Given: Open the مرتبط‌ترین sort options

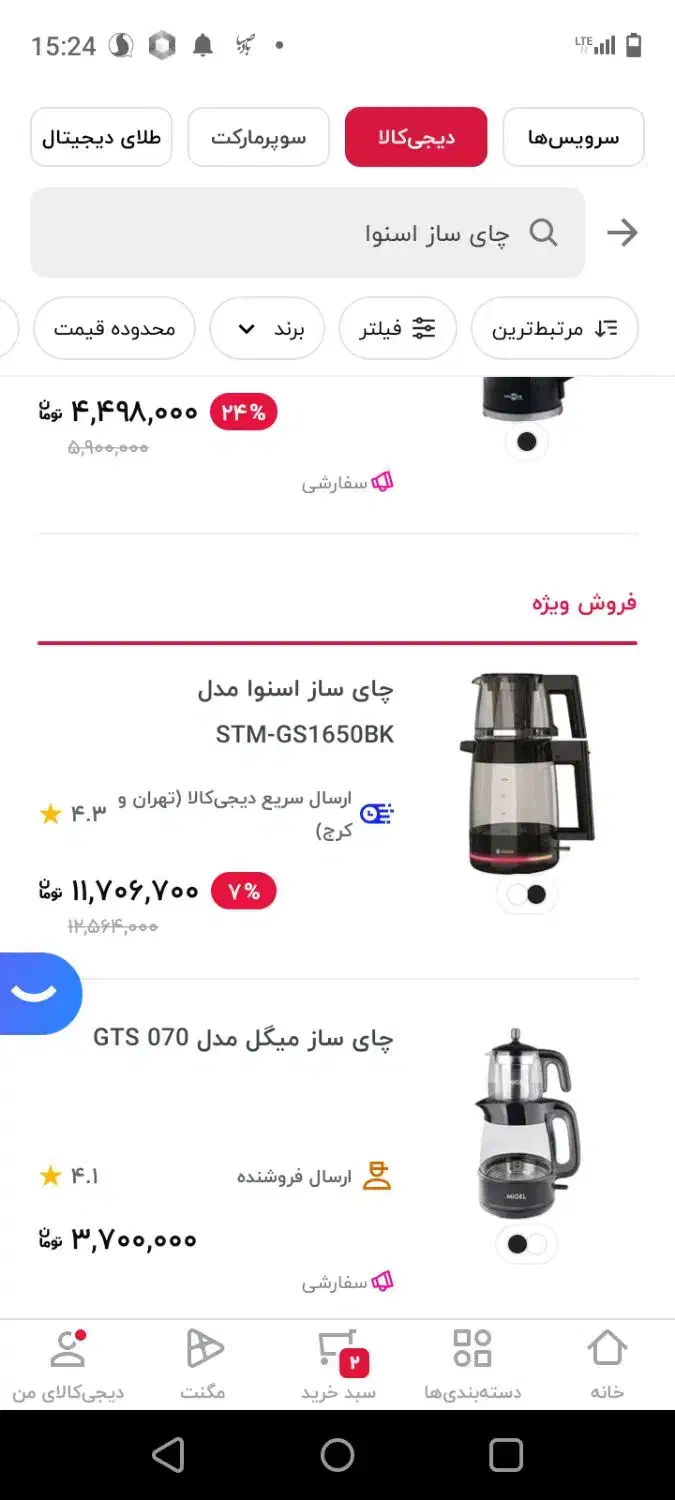Looking at the screenshot, I should tap(554, 328).
